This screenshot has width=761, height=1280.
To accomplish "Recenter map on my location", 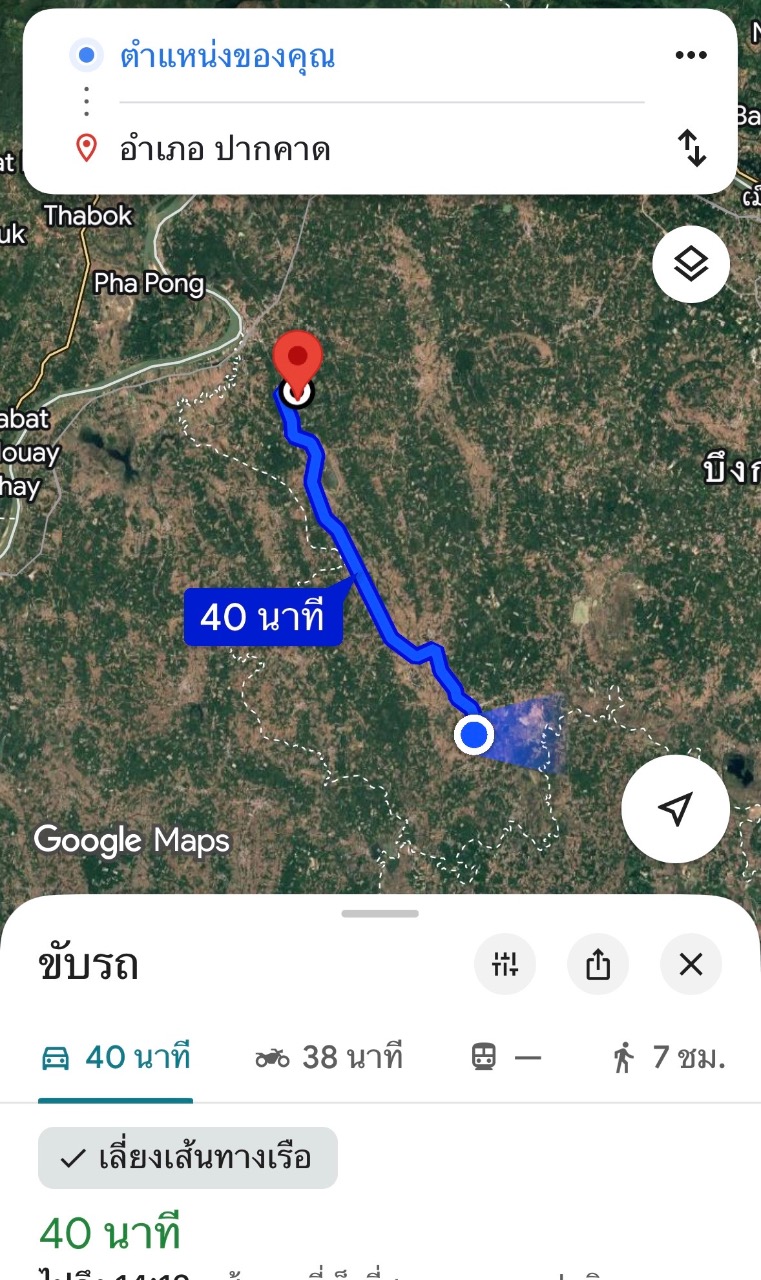I will point(676,809).
